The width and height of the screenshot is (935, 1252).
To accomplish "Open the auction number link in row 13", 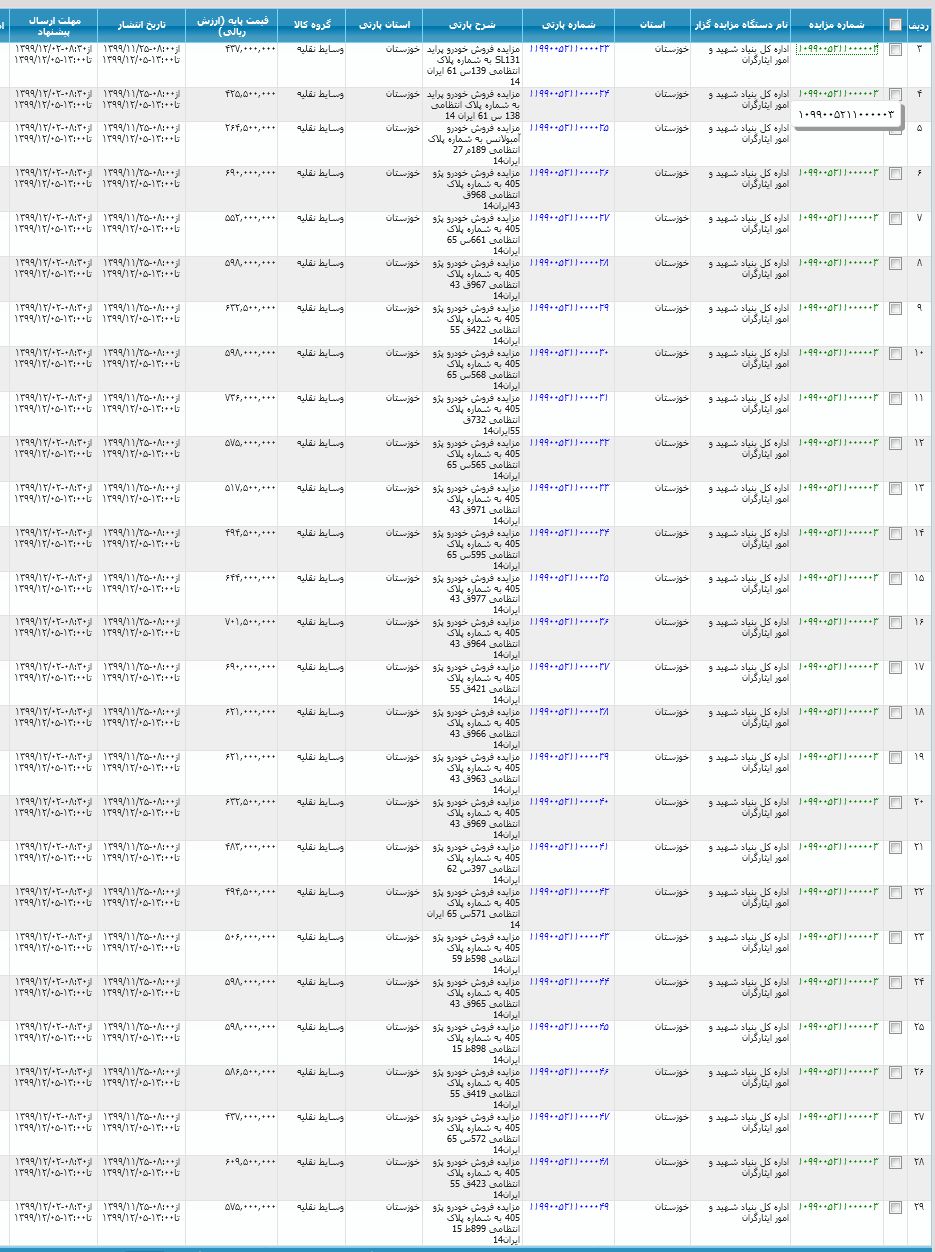I will (x=838, y=487).
